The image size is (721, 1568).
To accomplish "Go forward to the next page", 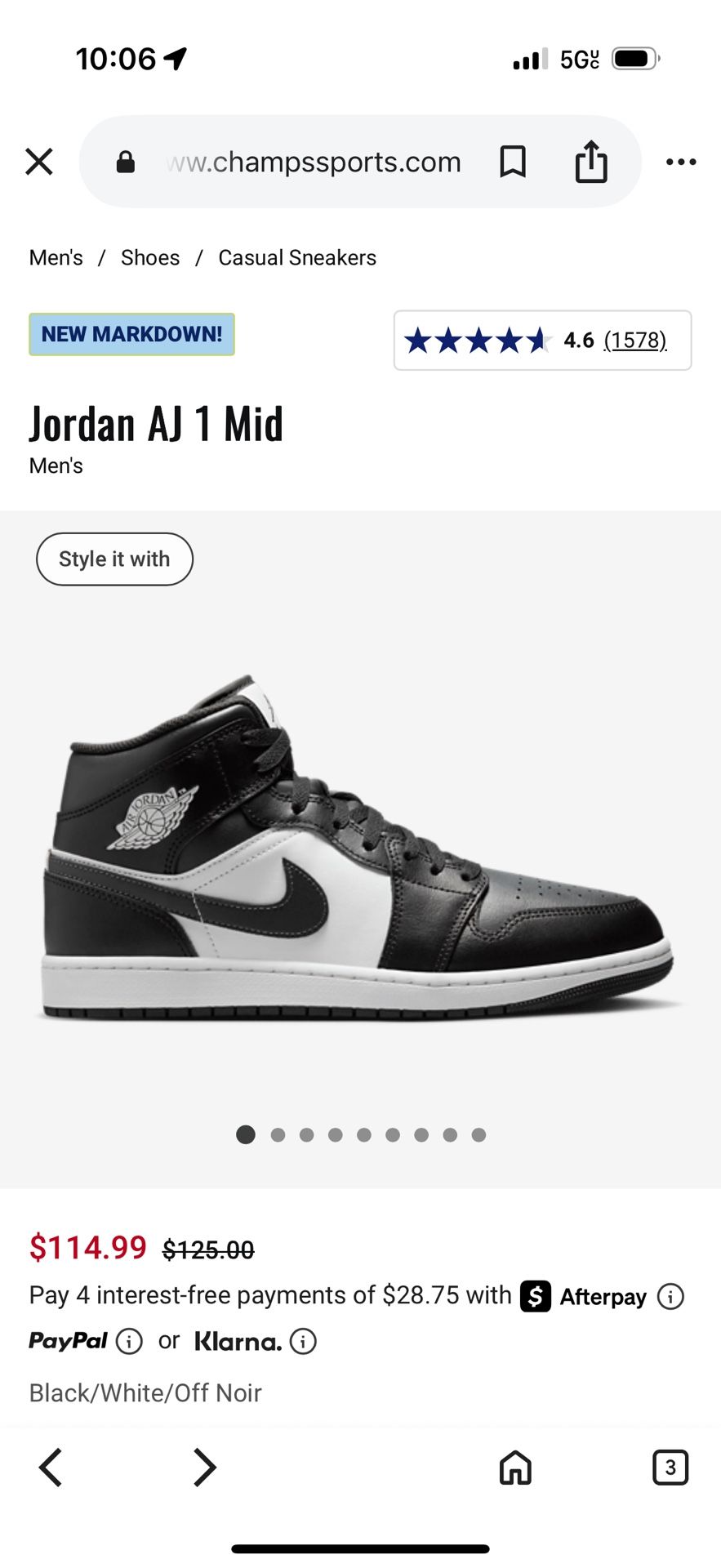I will click(204, 1467).
